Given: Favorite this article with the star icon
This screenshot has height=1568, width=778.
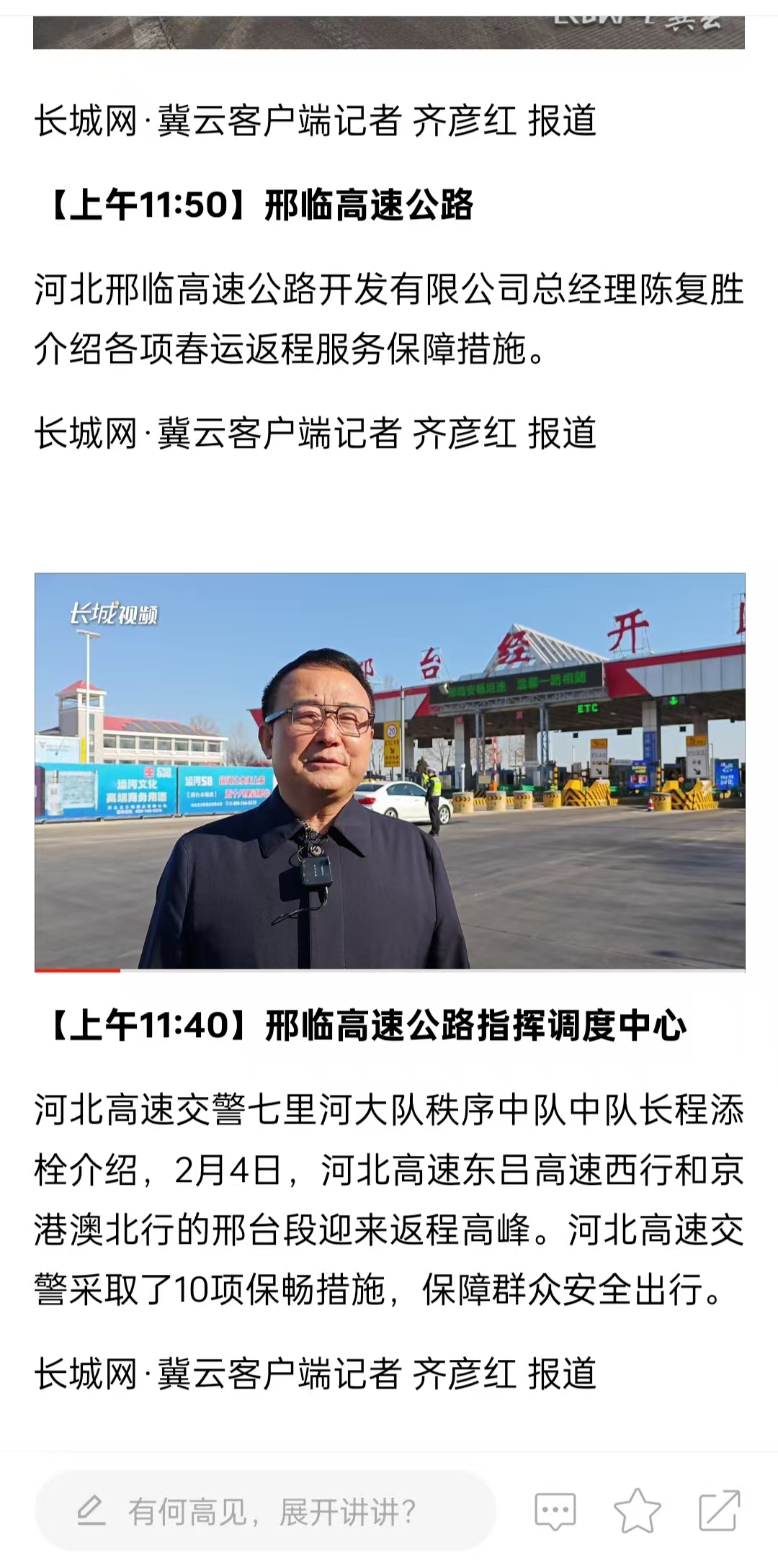Looking at the screenshot, I should click(637, 1510).
